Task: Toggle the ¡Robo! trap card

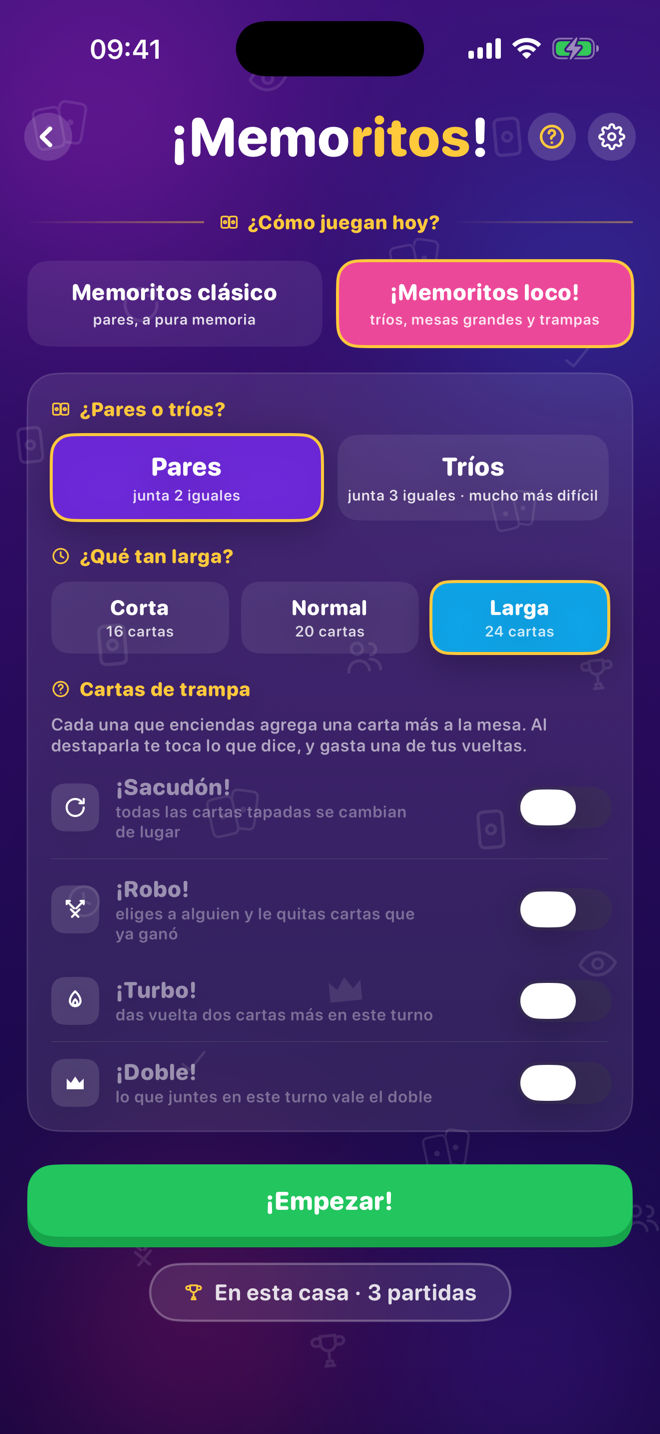Action: click(x=565, y=910)
